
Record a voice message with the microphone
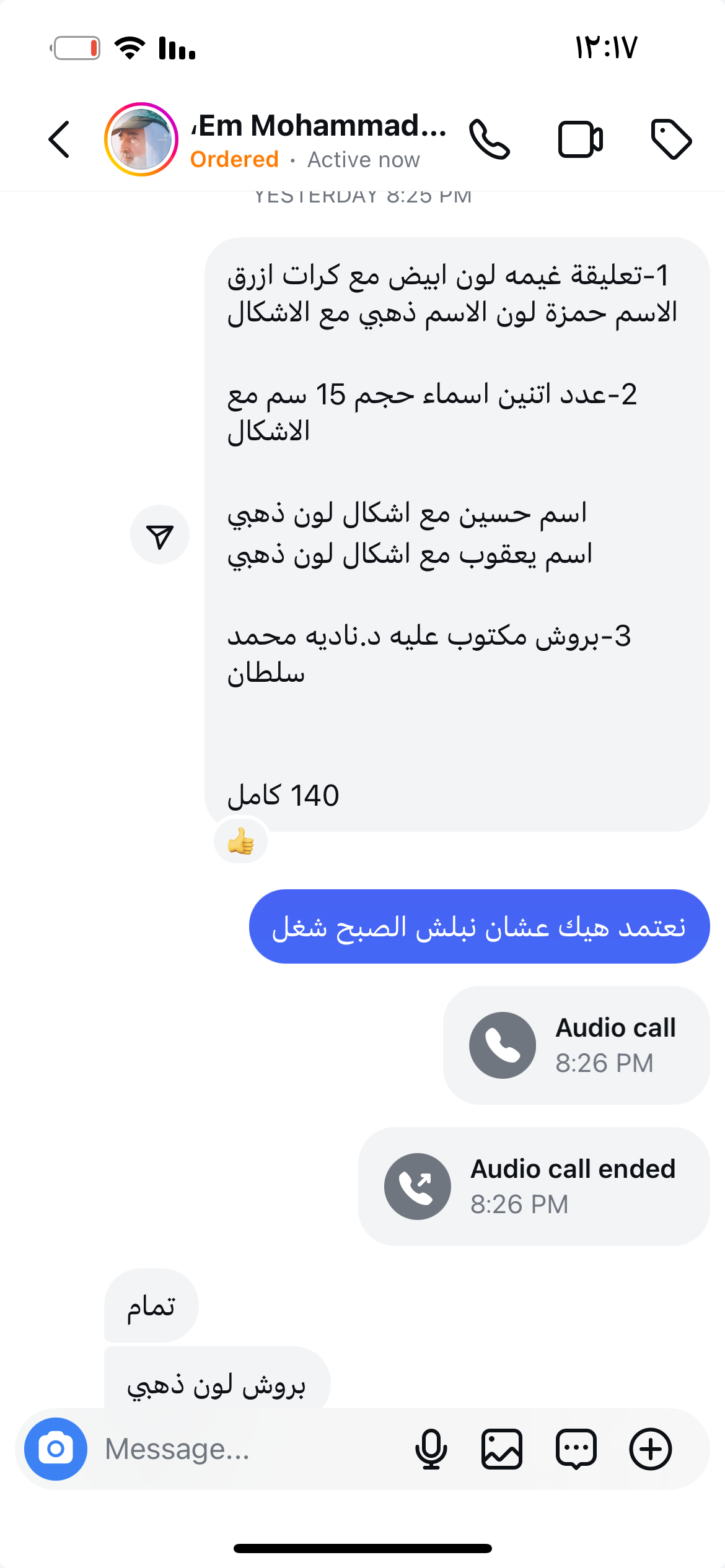[x=431, y=1449]
